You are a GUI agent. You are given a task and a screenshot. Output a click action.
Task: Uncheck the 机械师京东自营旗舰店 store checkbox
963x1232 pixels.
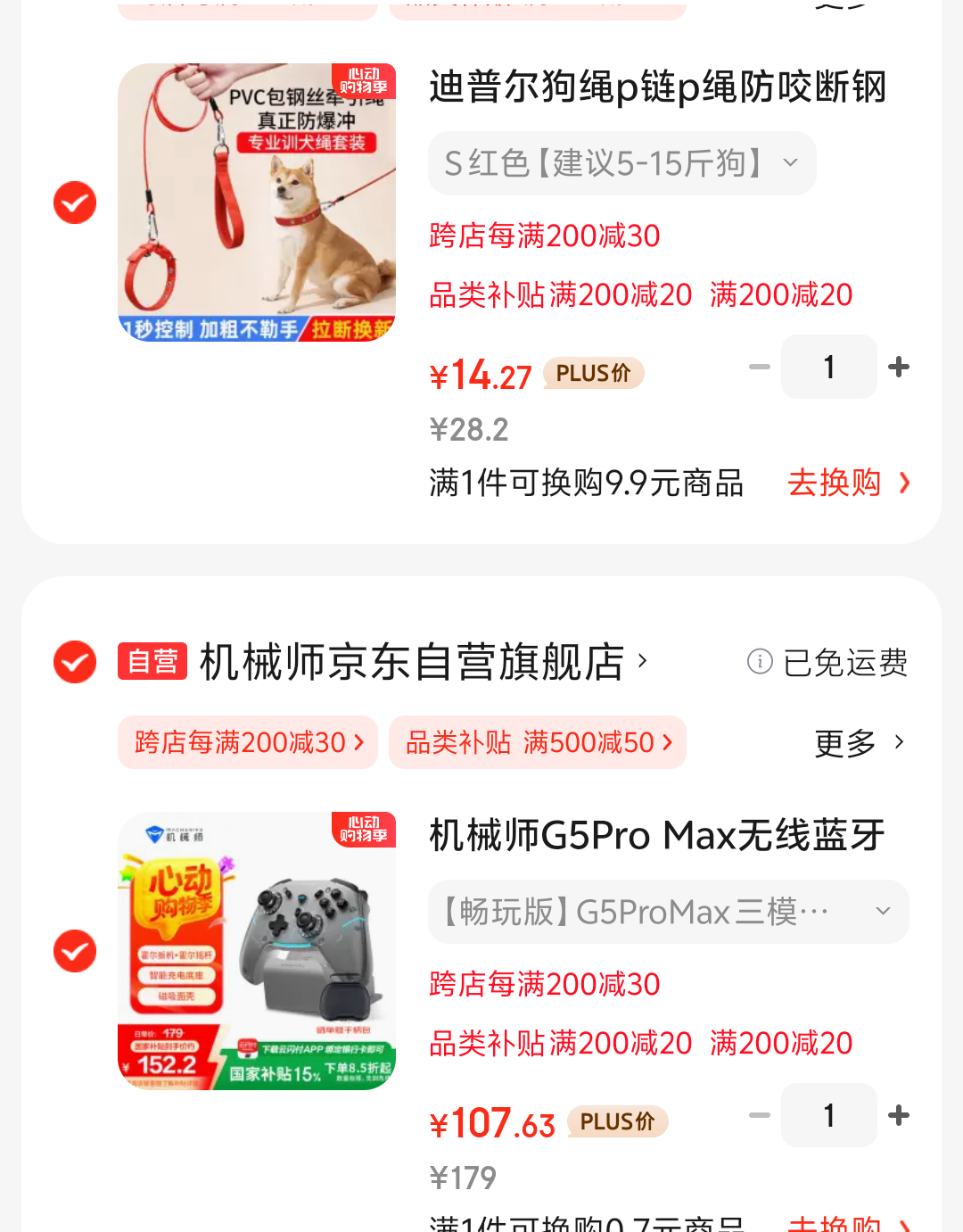pos(75,662)
